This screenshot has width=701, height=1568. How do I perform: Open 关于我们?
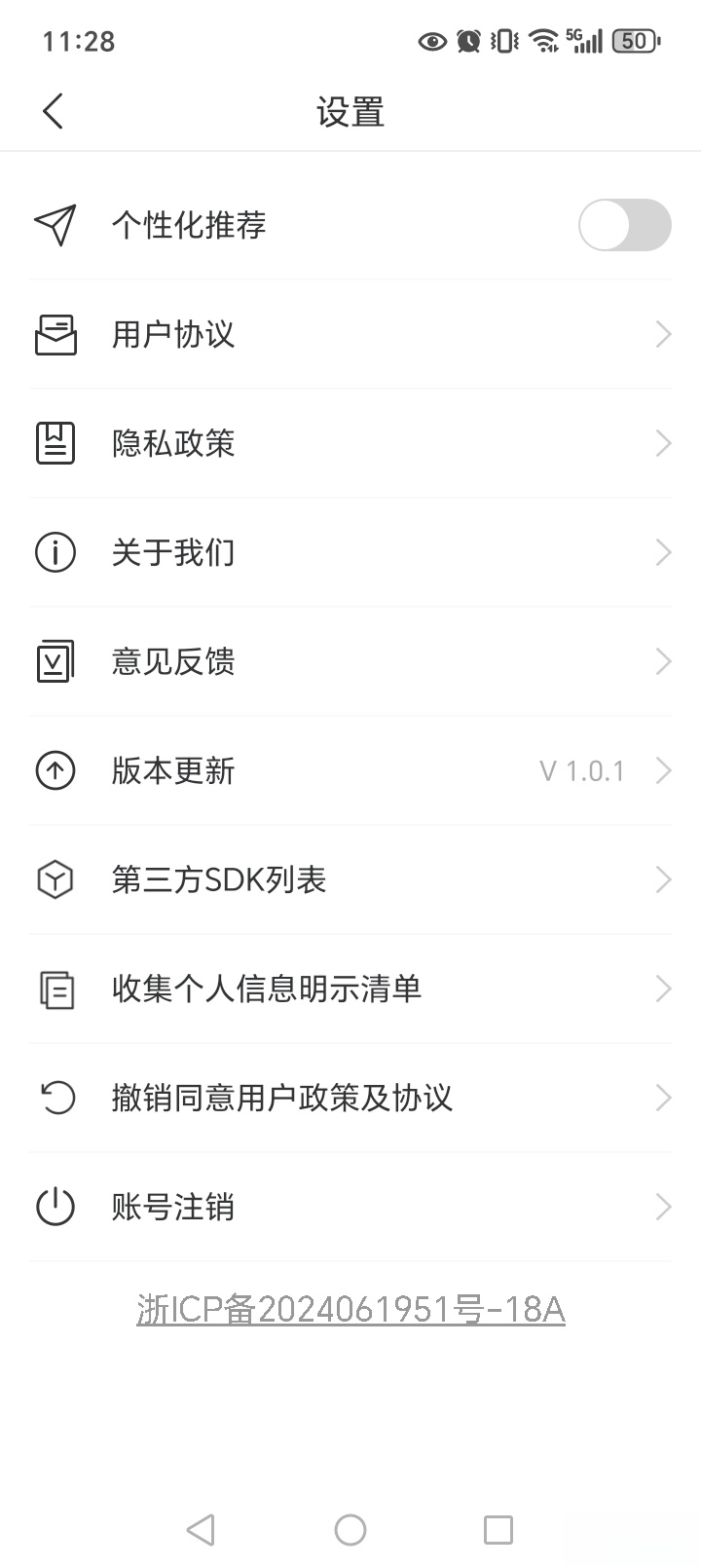tap(350, 552)
